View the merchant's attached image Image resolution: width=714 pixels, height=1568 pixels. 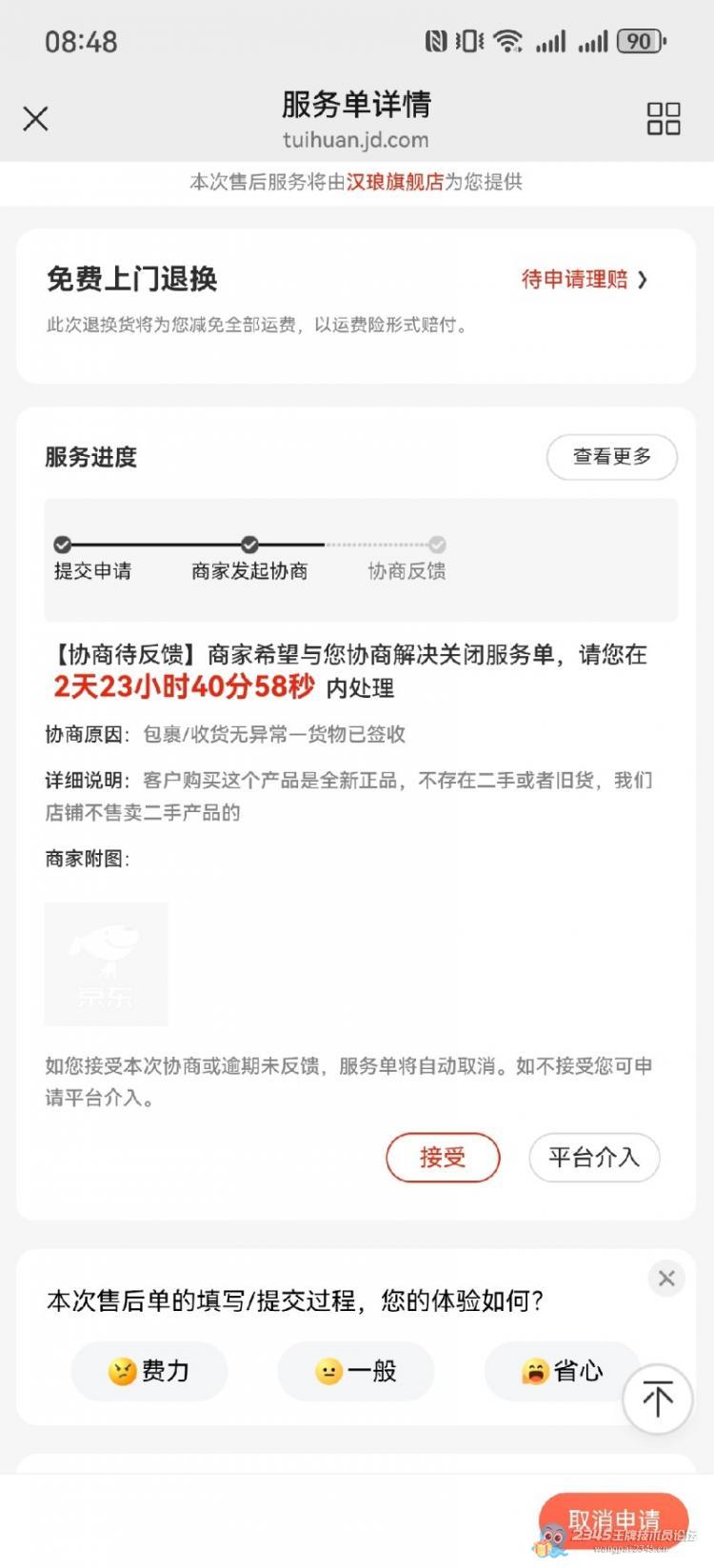pos(106,963)
